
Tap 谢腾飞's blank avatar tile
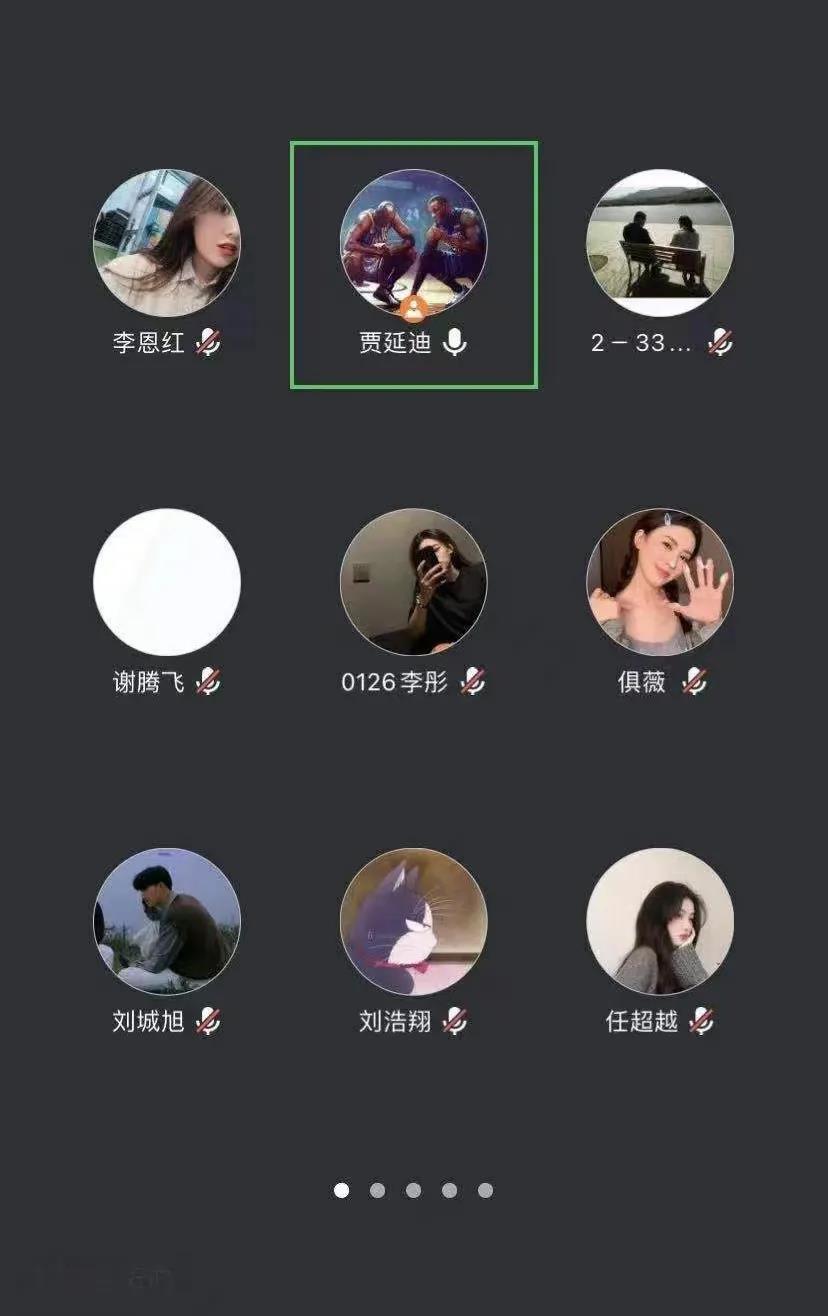pyautogui.click(x=167, y=582)
